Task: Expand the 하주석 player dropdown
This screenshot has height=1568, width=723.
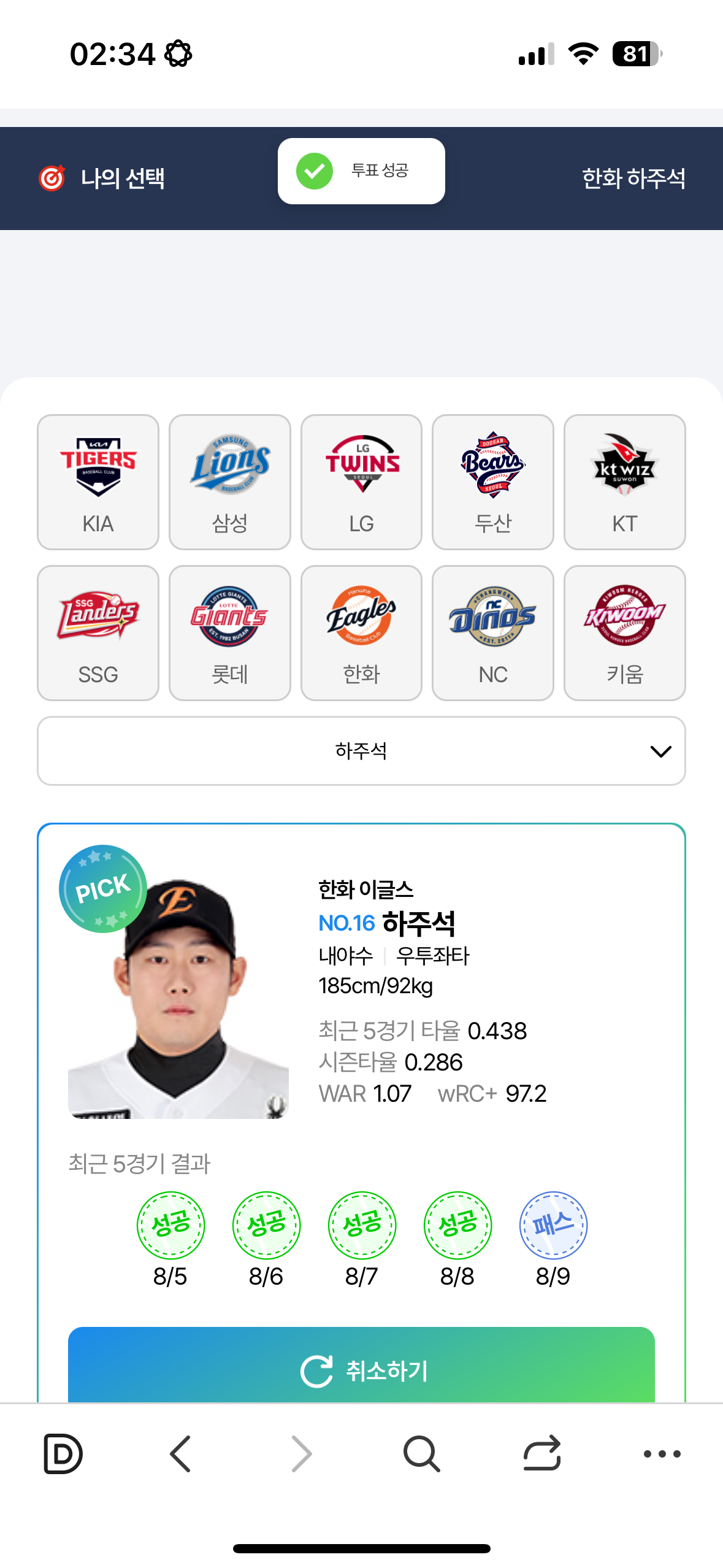Action: [x=361, y=751]
